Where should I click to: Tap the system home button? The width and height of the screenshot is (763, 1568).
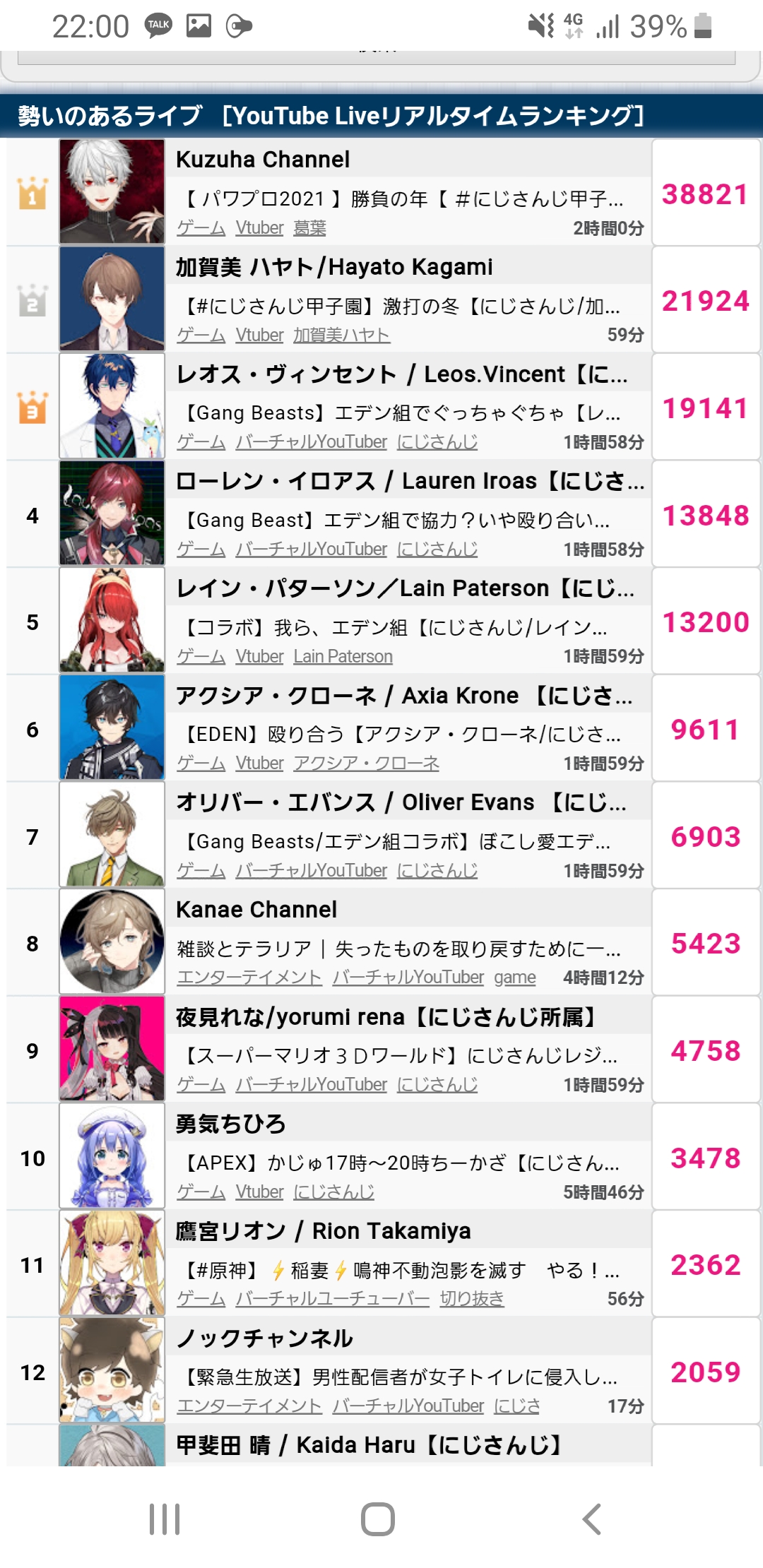click(378, 1519)
